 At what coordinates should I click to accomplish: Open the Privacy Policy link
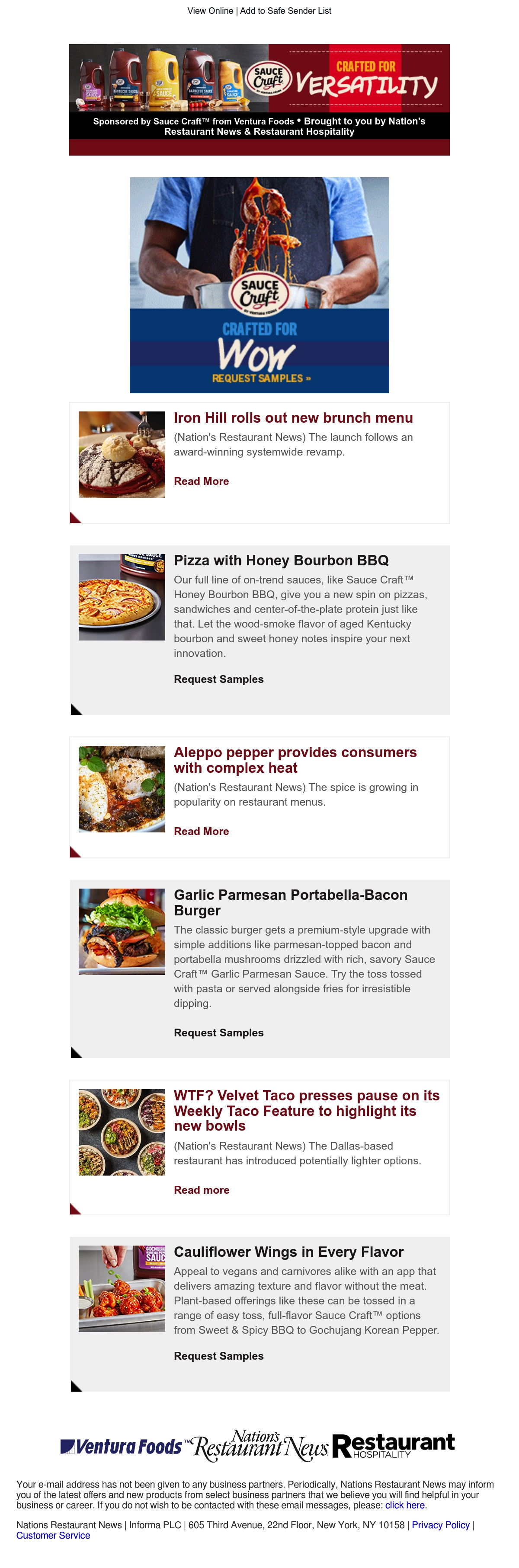(440, 1525)
